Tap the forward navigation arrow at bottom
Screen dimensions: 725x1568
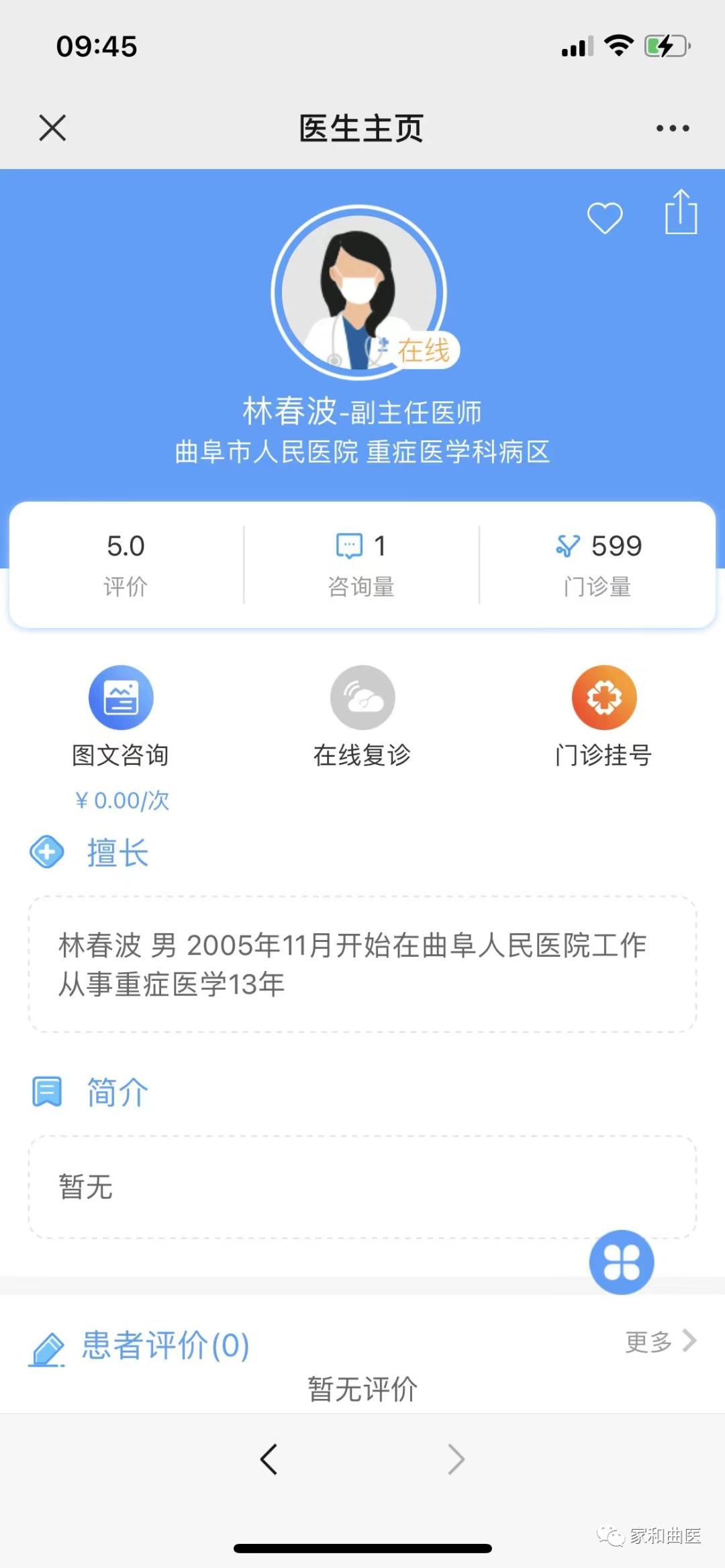456,1459
